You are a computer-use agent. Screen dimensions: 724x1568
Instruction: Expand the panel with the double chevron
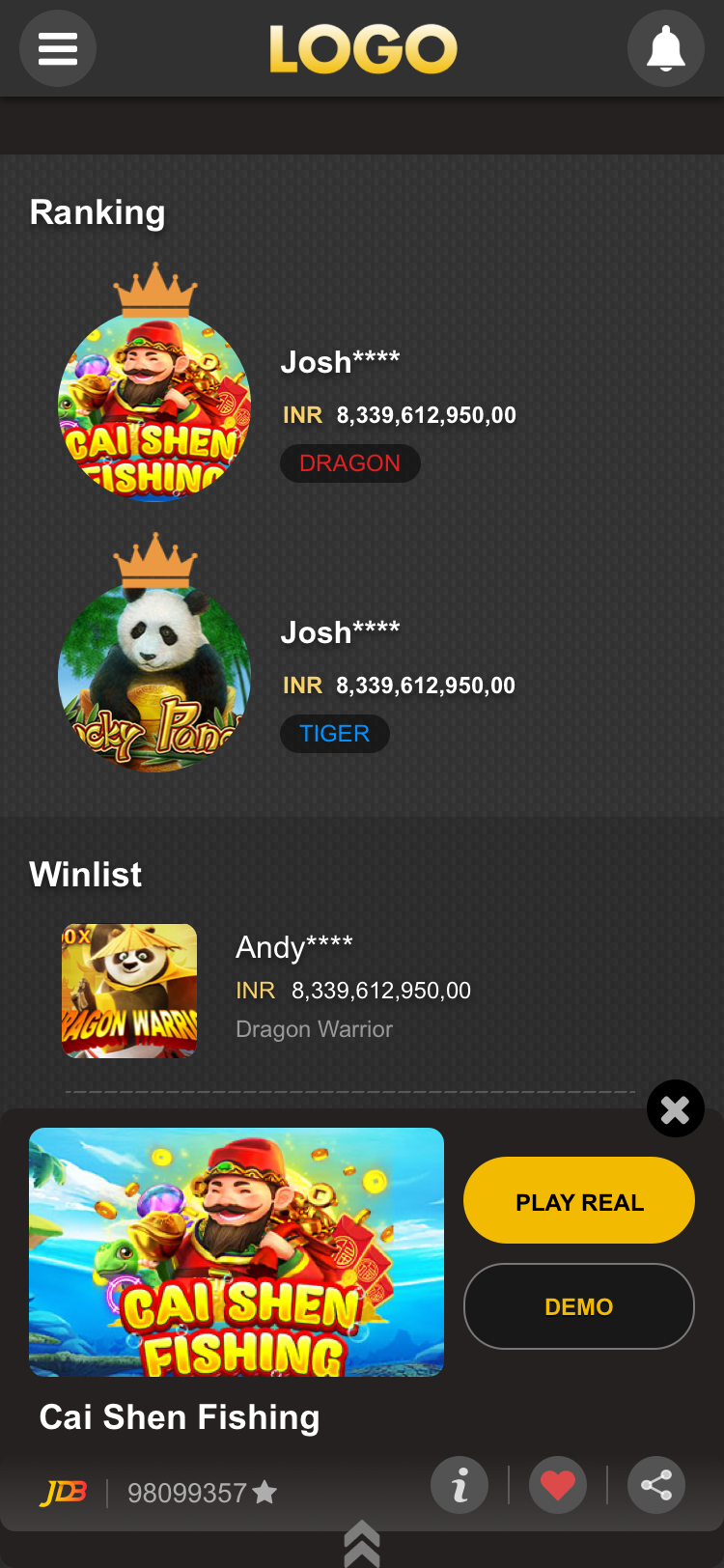coord(362,1543)
